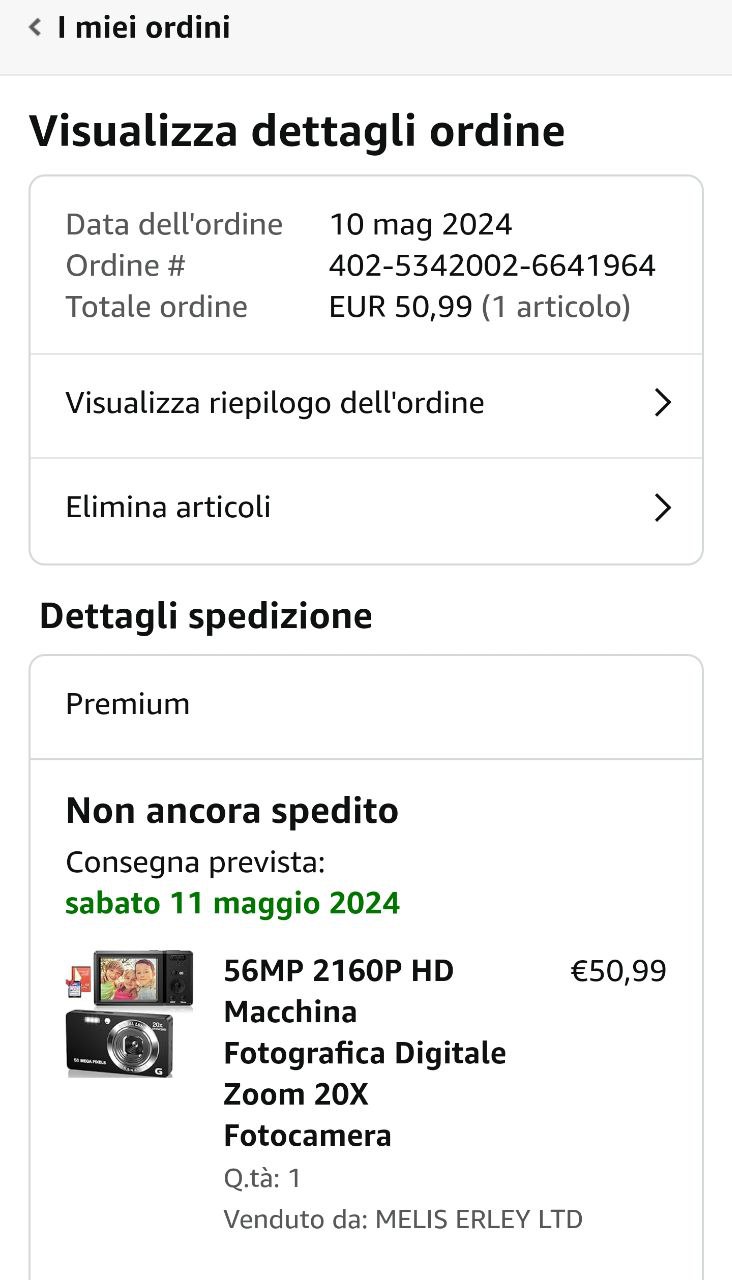Open the 56MP 2160P HD camera product title
This screenshot has width=732, height=1280.
point(364,1052)
